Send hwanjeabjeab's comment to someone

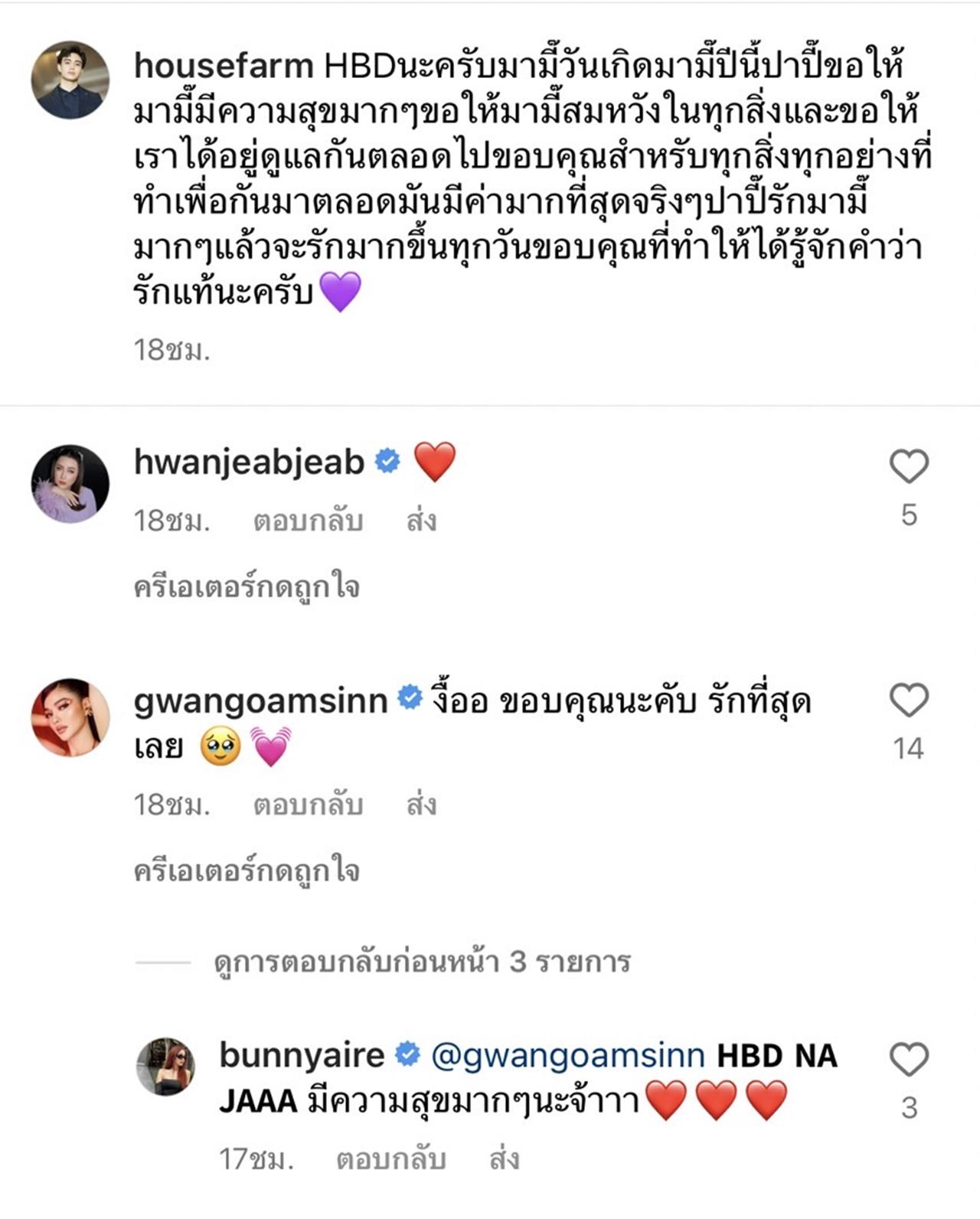(421, 521)
